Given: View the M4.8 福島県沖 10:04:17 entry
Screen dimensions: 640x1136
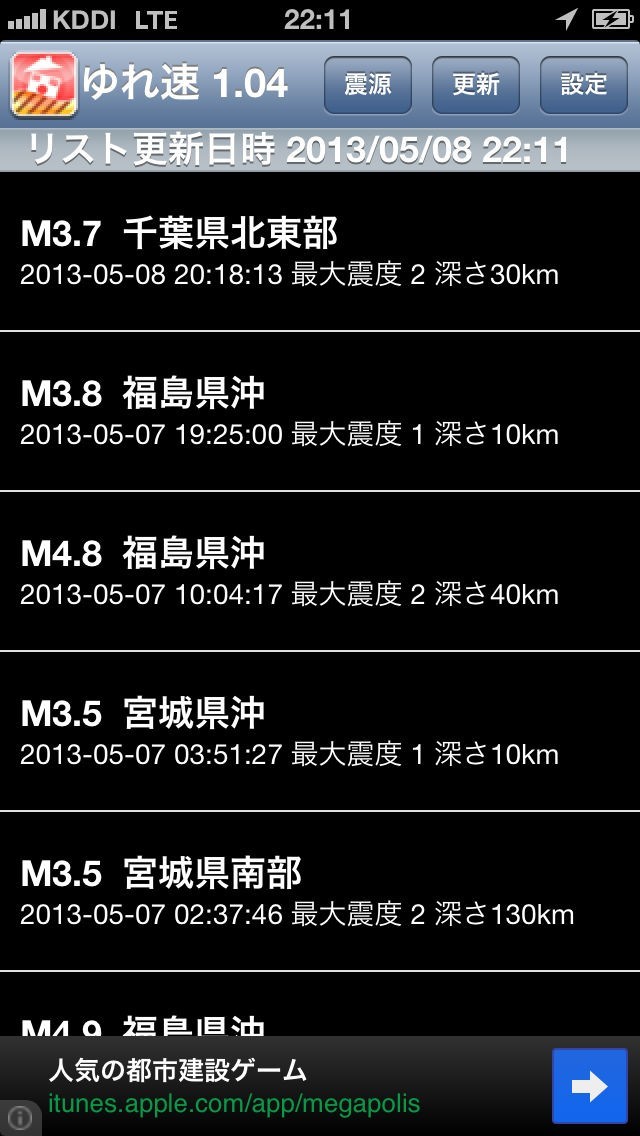Looking at the screenshot, I should pos(320,572).
